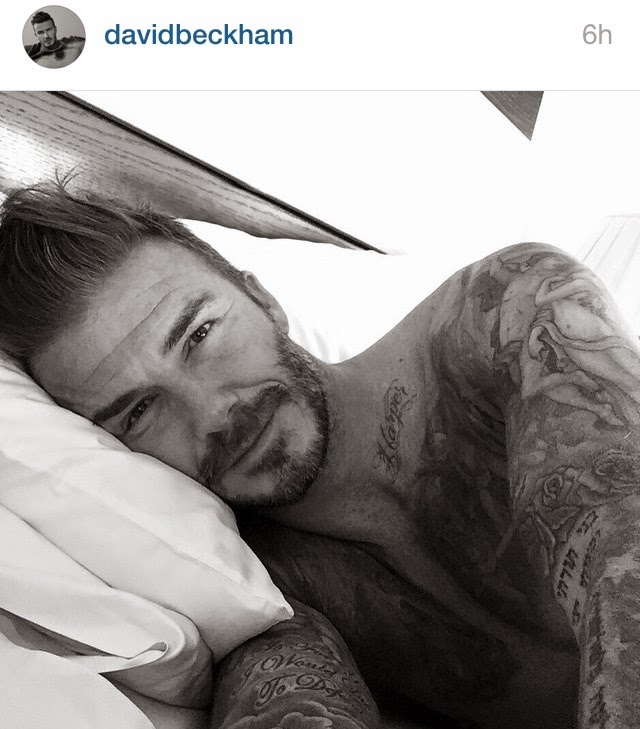Open the black-and-white post photo
This screenshot has height=729, width=640.
pos(320,410)
